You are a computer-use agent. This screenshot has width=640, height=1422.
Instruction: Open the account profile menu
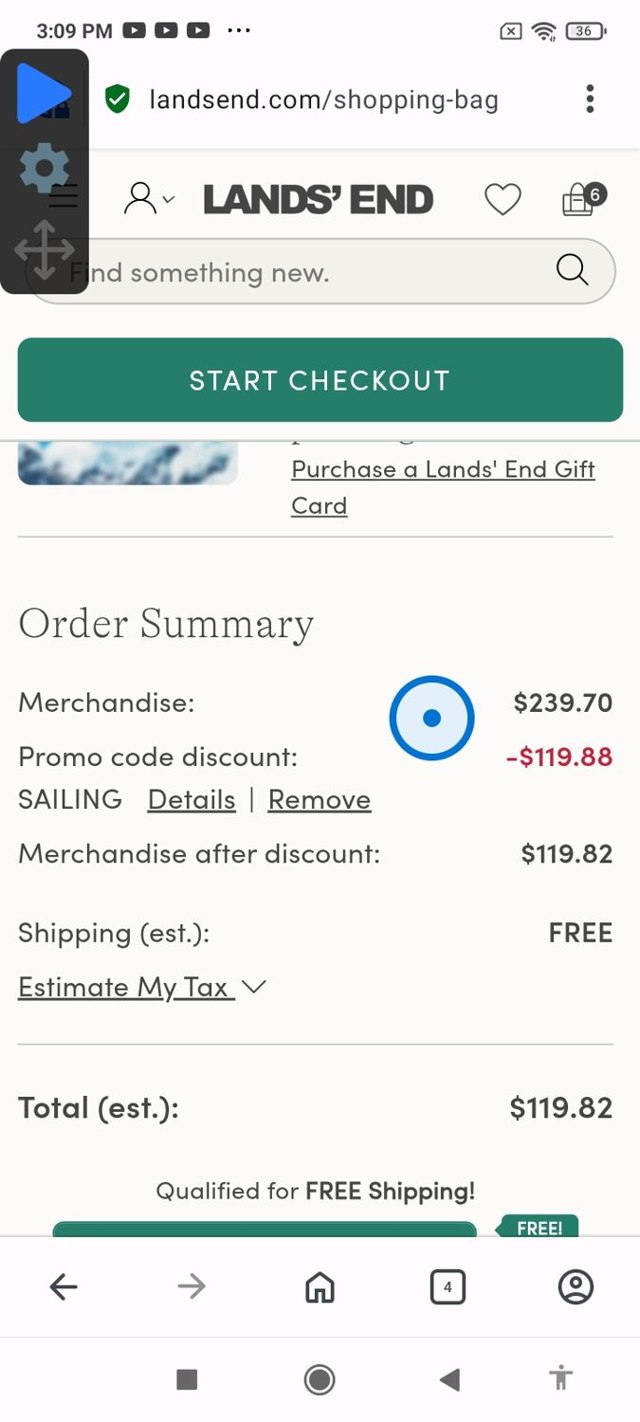point(146,199)
